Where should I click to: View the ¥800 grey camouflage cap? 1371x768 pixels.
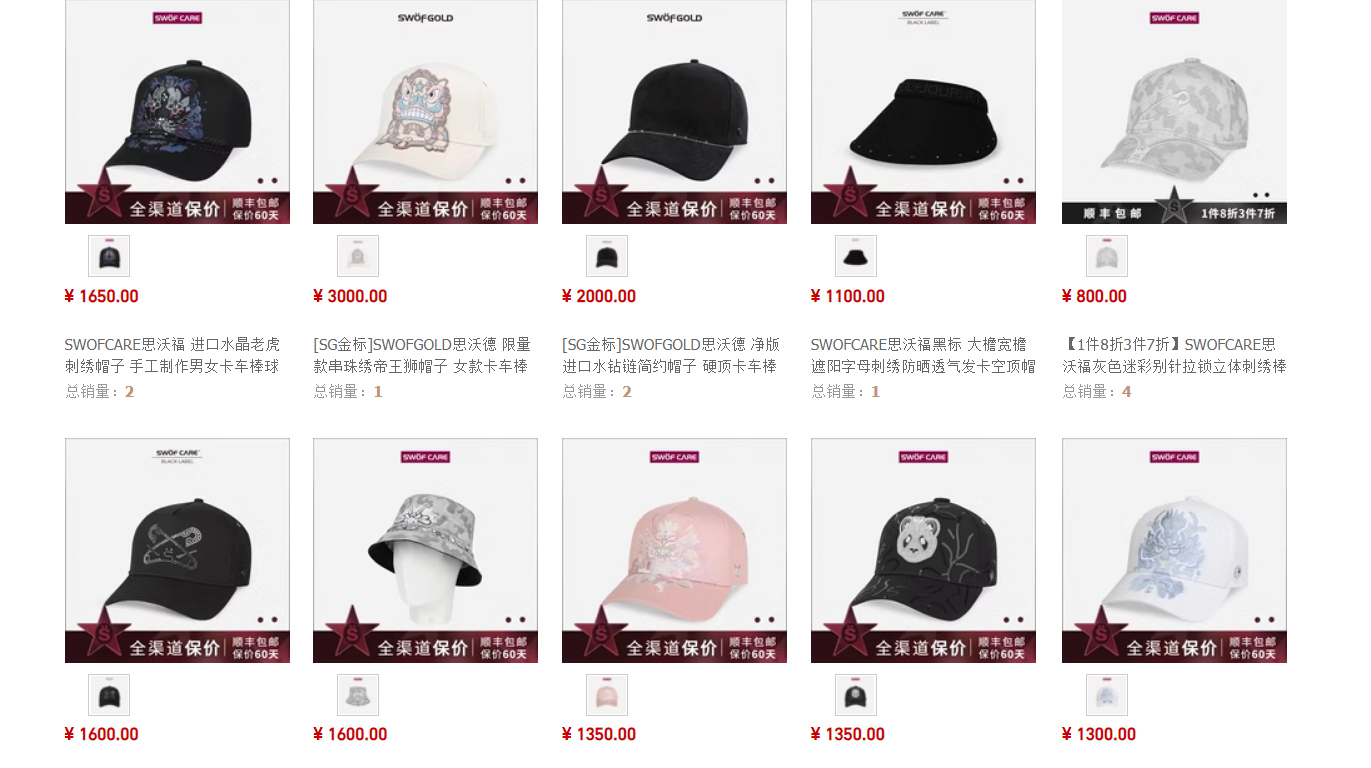click(1174, 110)
